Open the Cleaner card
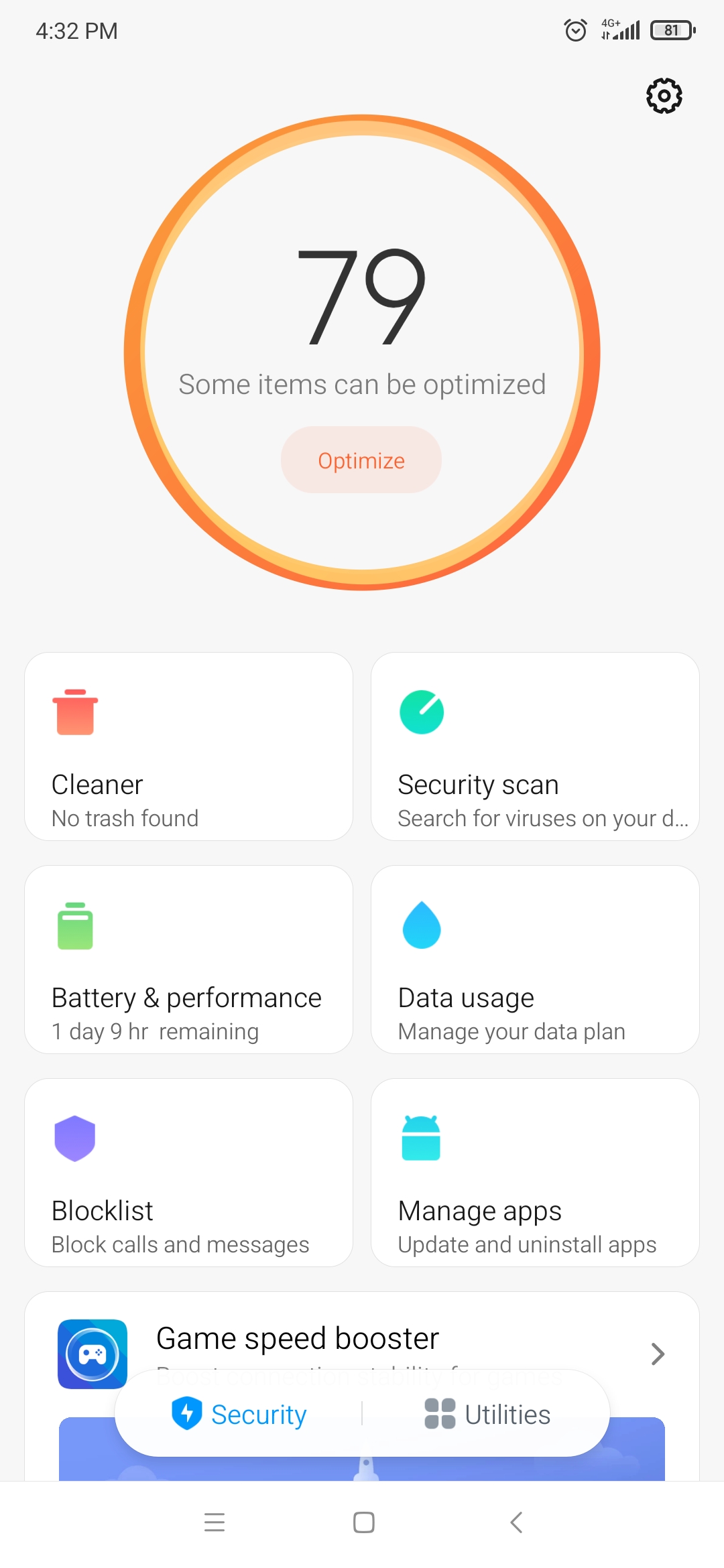Screen dimensions: 724x1568 point(189,746)
